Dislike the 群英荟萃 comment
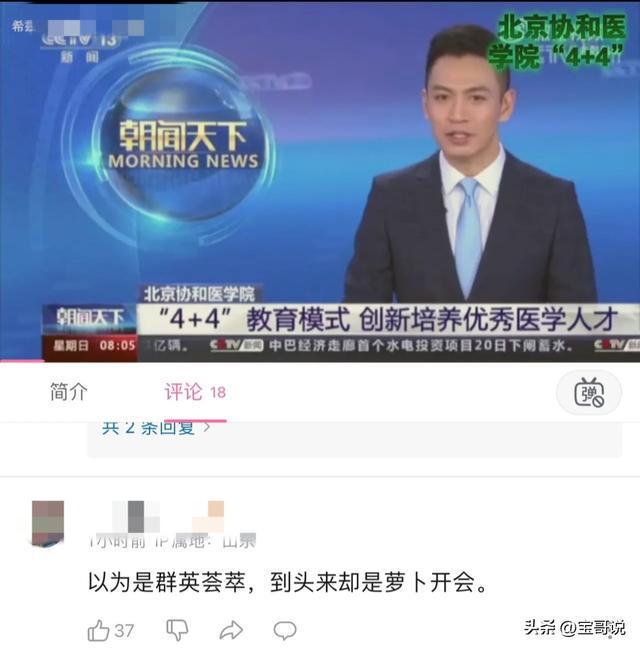This screenshot has width=640, height=650. [177, 630]
